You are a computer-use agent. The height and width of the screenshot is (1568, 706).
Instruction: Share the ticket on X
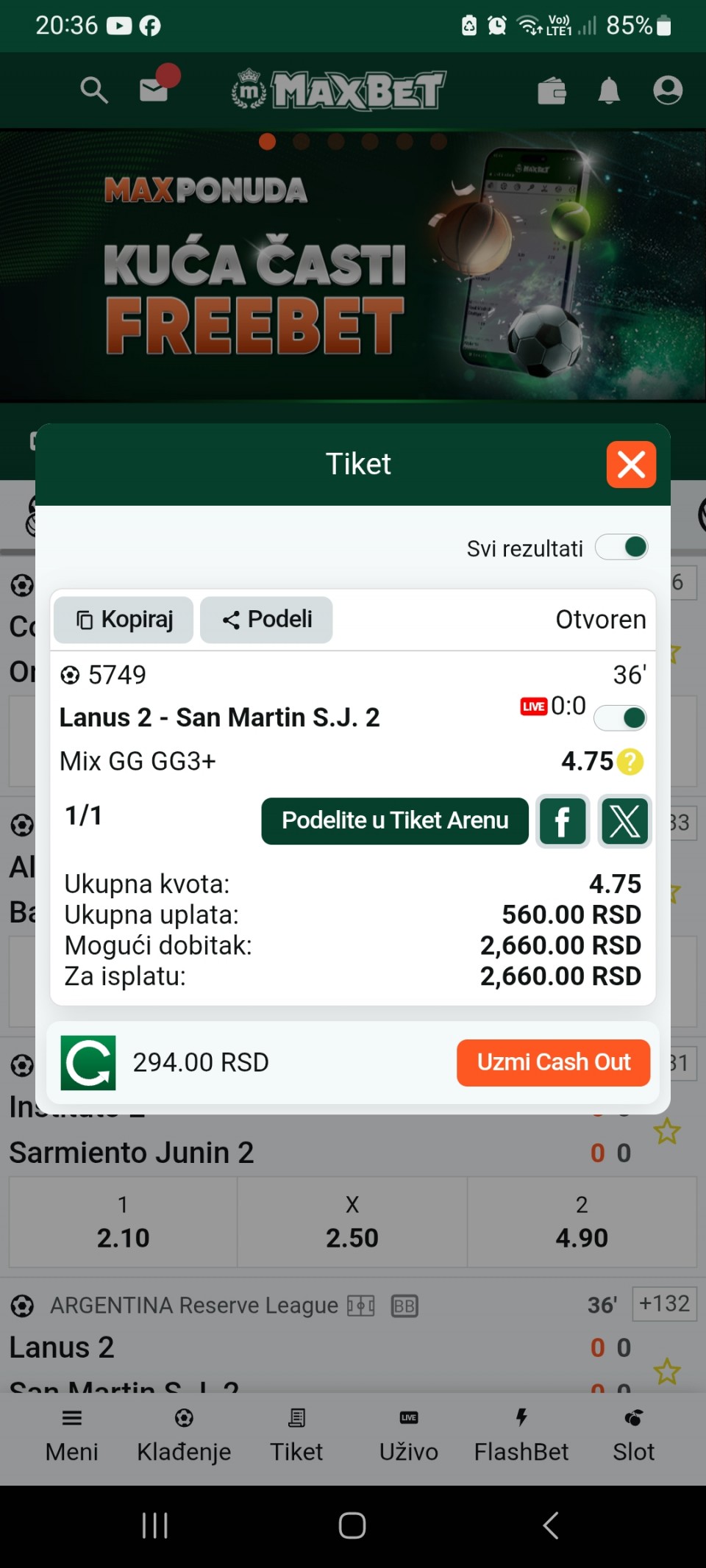(x=624, y=821)
